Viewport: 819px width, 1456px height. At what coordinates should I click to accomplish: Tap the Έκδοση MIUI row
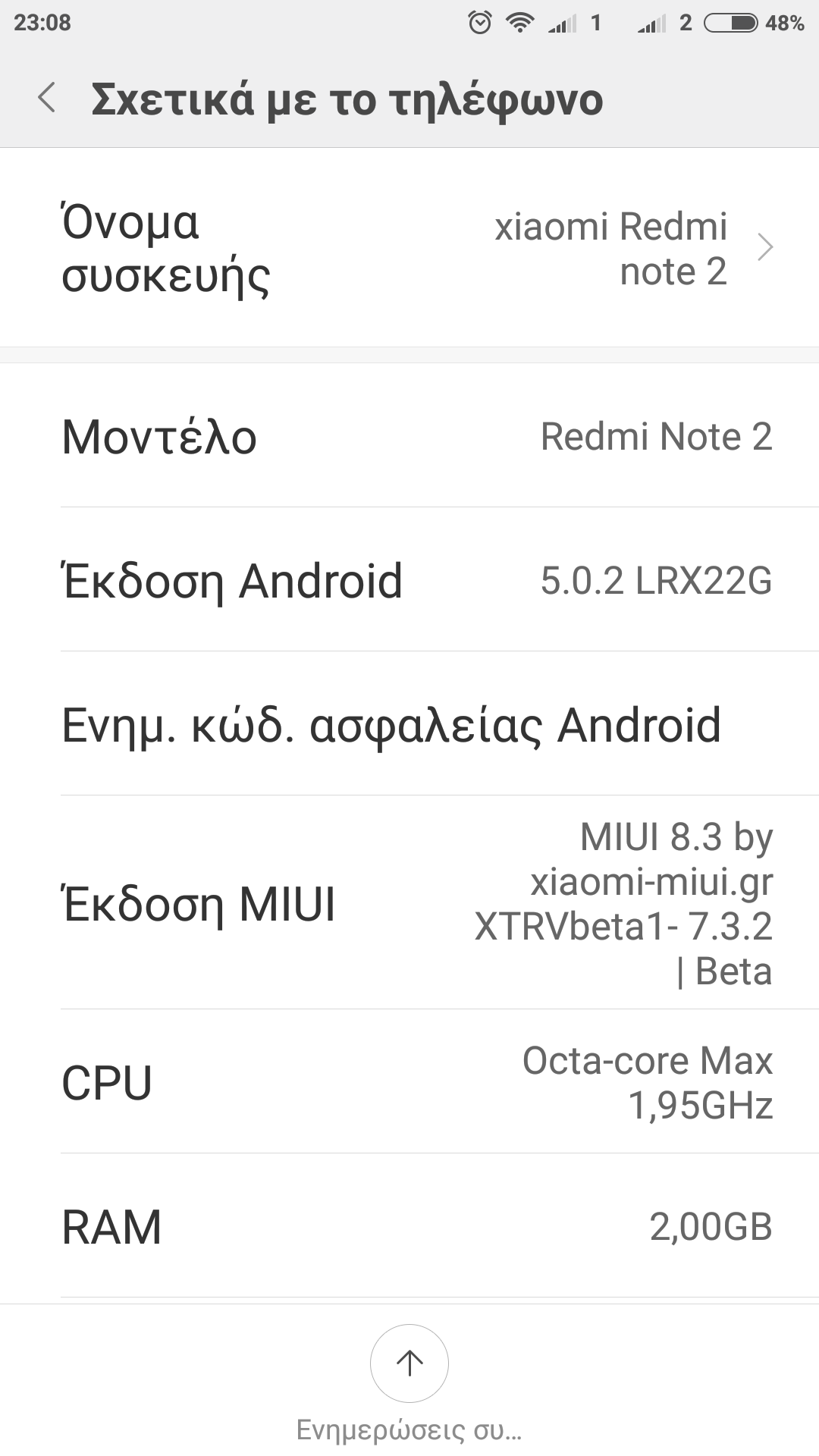pyautogui.click(x=409, y=903)
